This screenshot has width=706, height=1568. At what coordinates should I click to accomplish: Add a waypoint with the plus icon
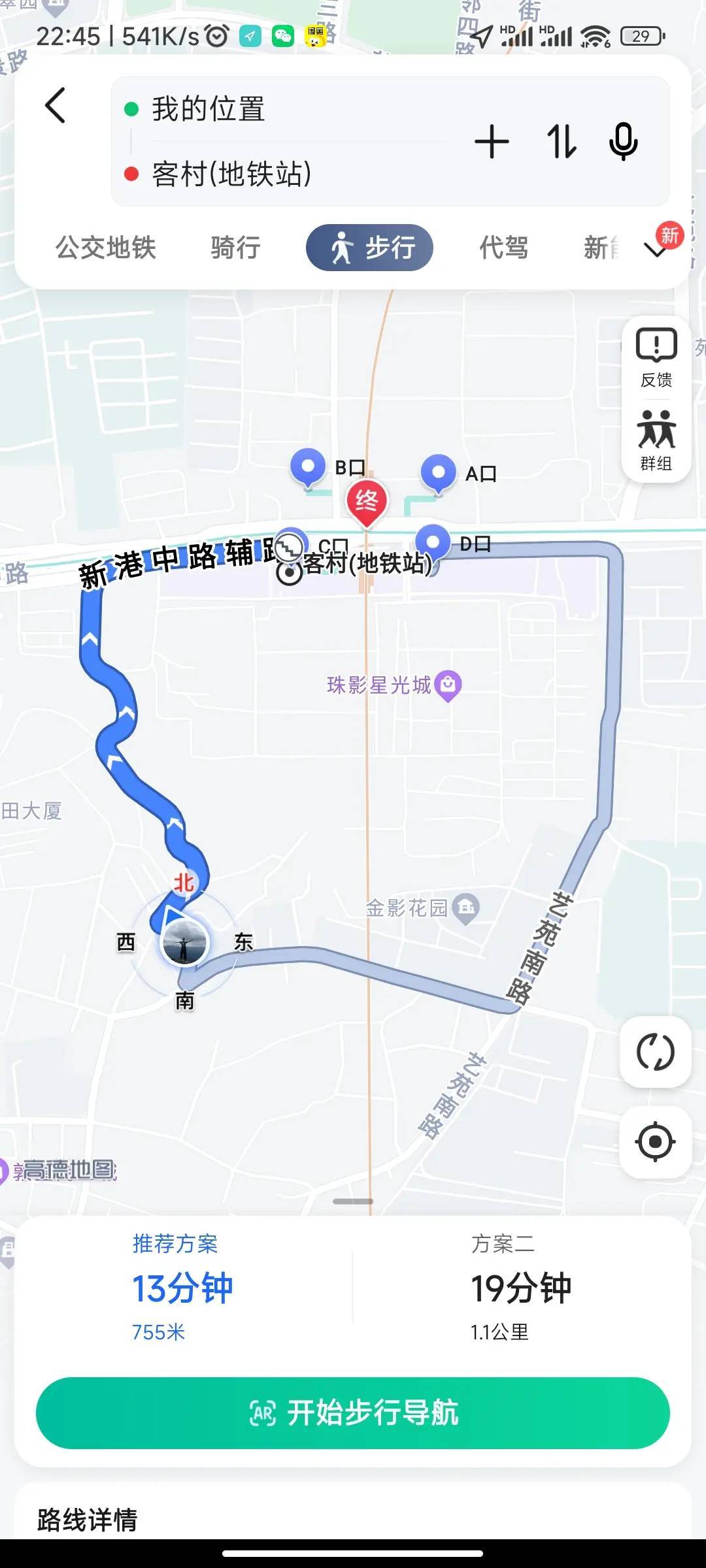coord(492,142)
